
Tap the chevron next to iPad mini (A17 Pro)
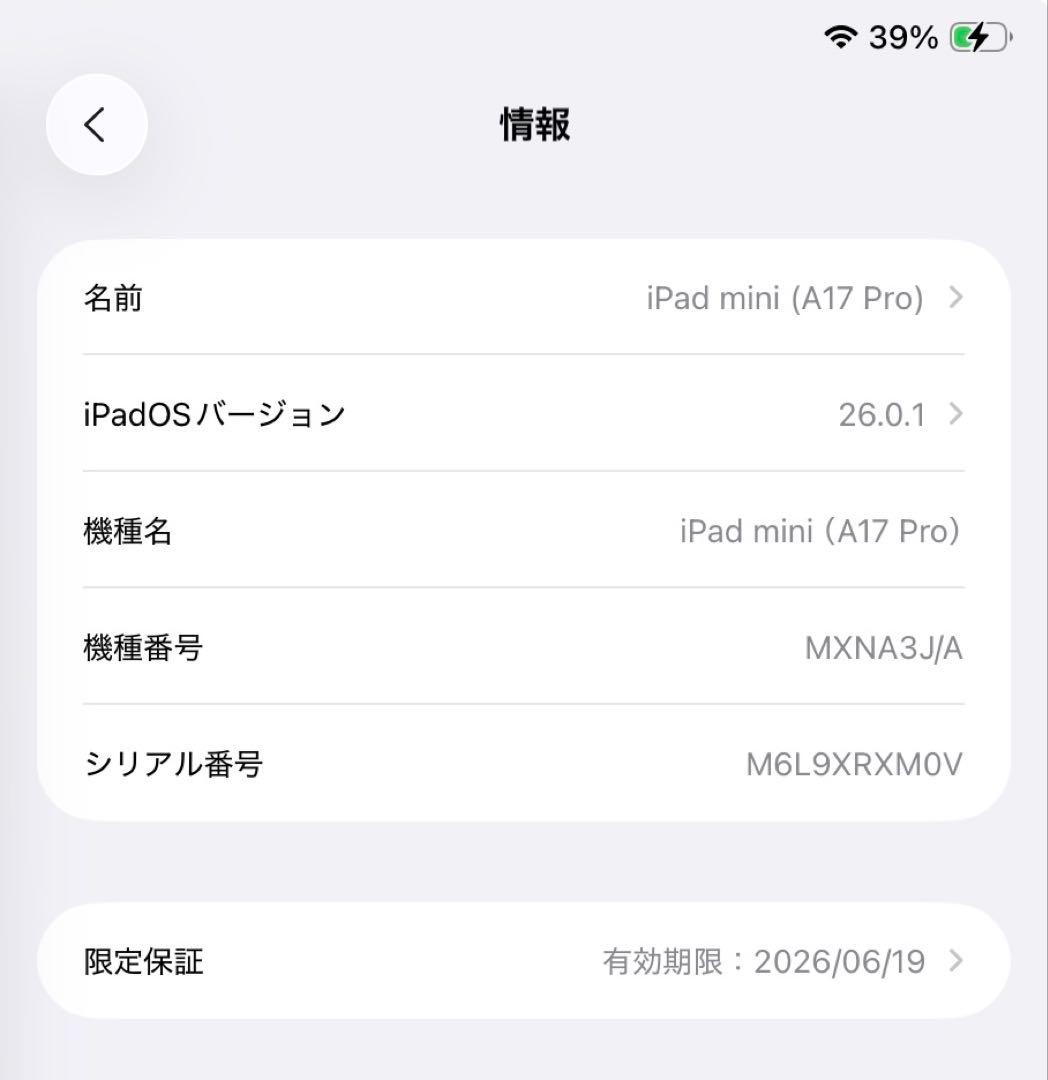coord(956,297)
